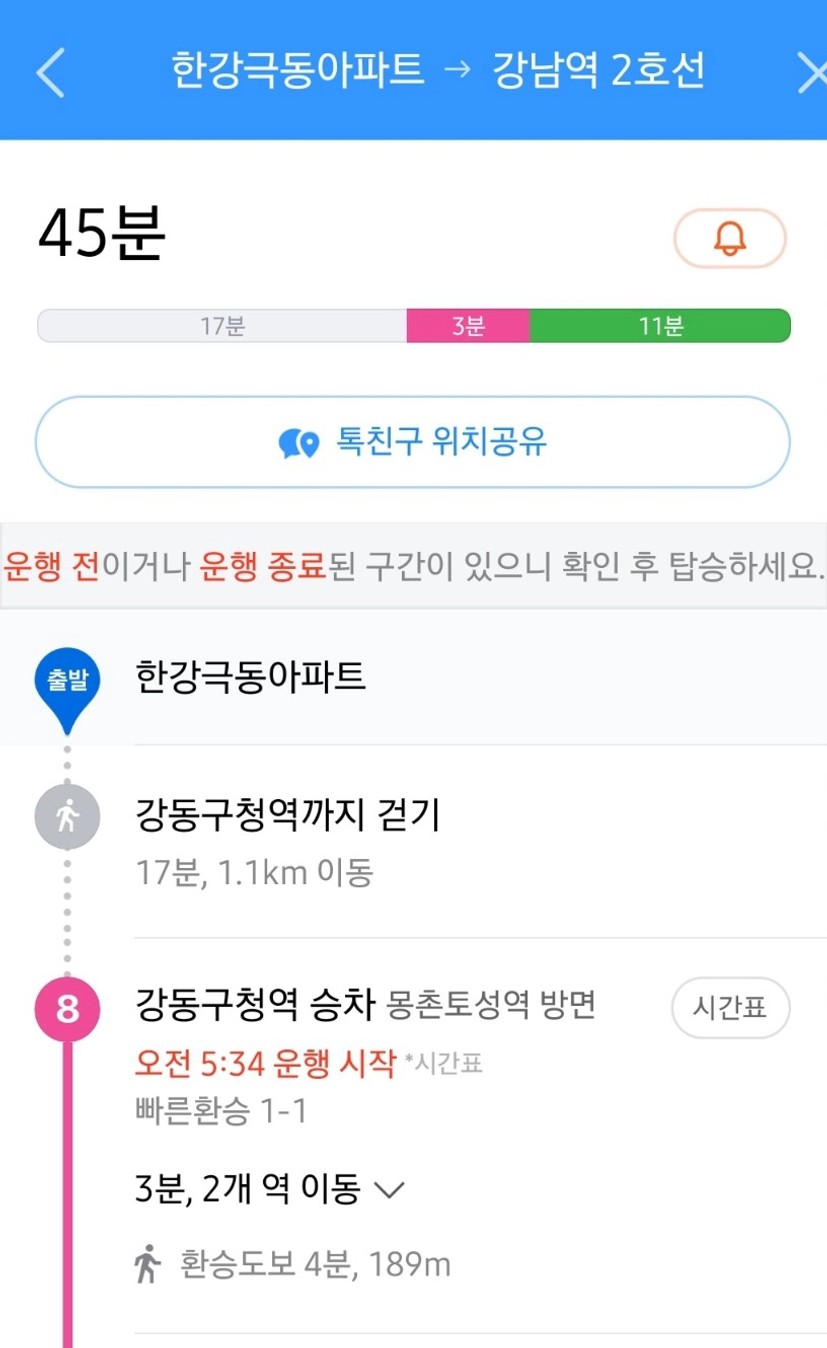Screen dimensions: 827x1348
Task: Close the route details screen
Action: point(811,72)
